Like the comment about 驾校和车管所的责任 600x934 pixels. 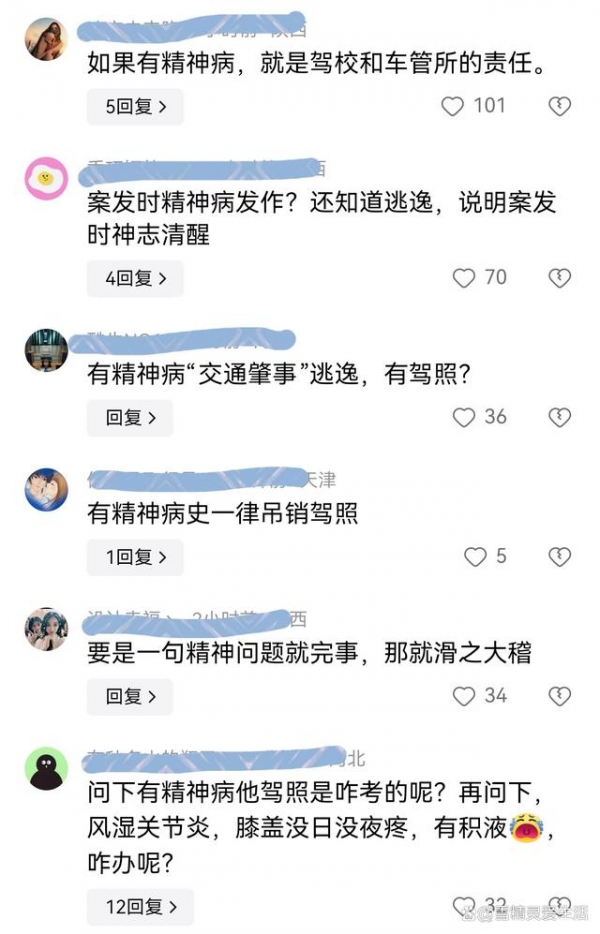pyautogui.click(x=454, y=106)
